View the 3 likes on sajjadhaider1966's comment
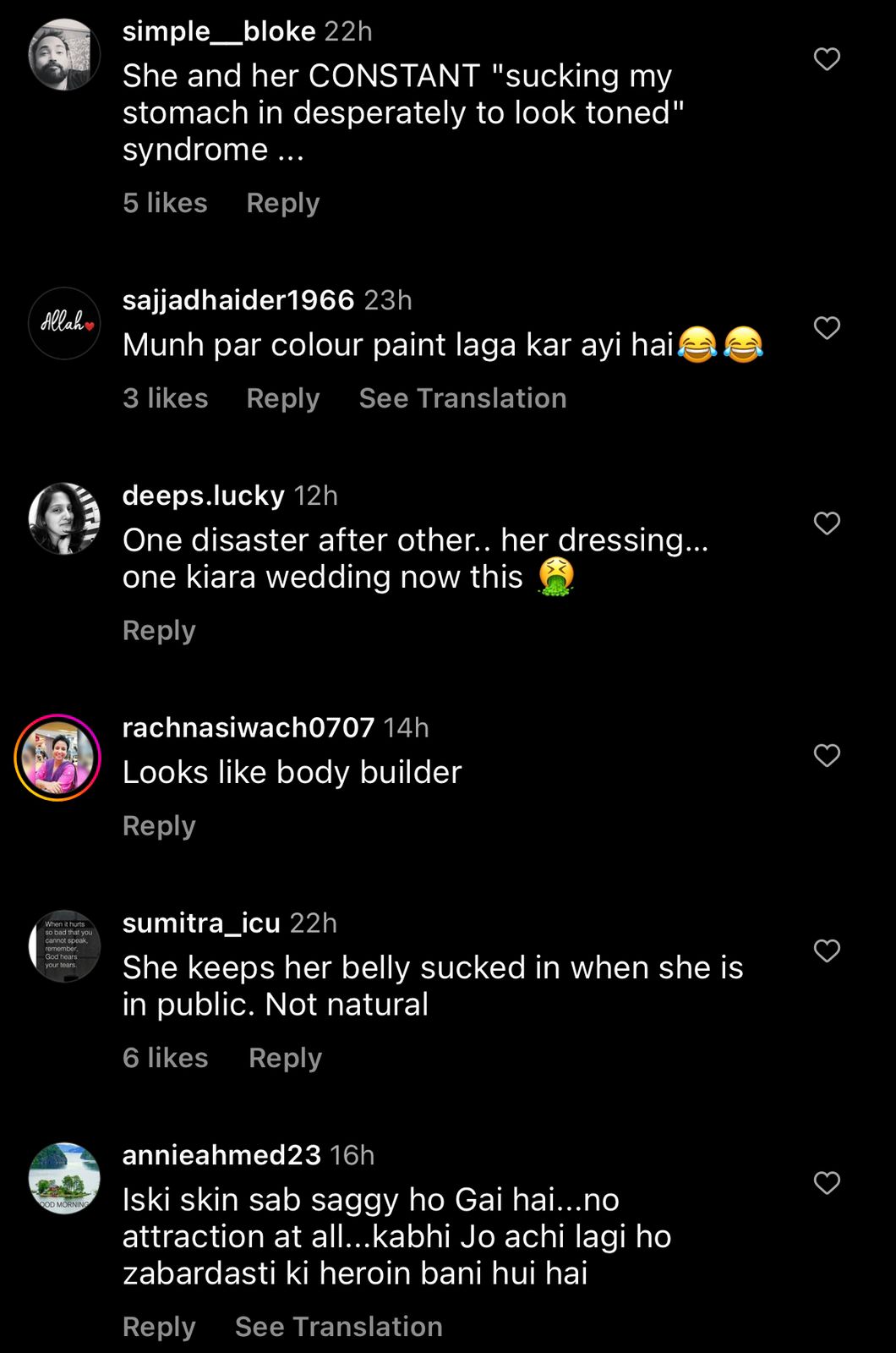 coord(165,398)
